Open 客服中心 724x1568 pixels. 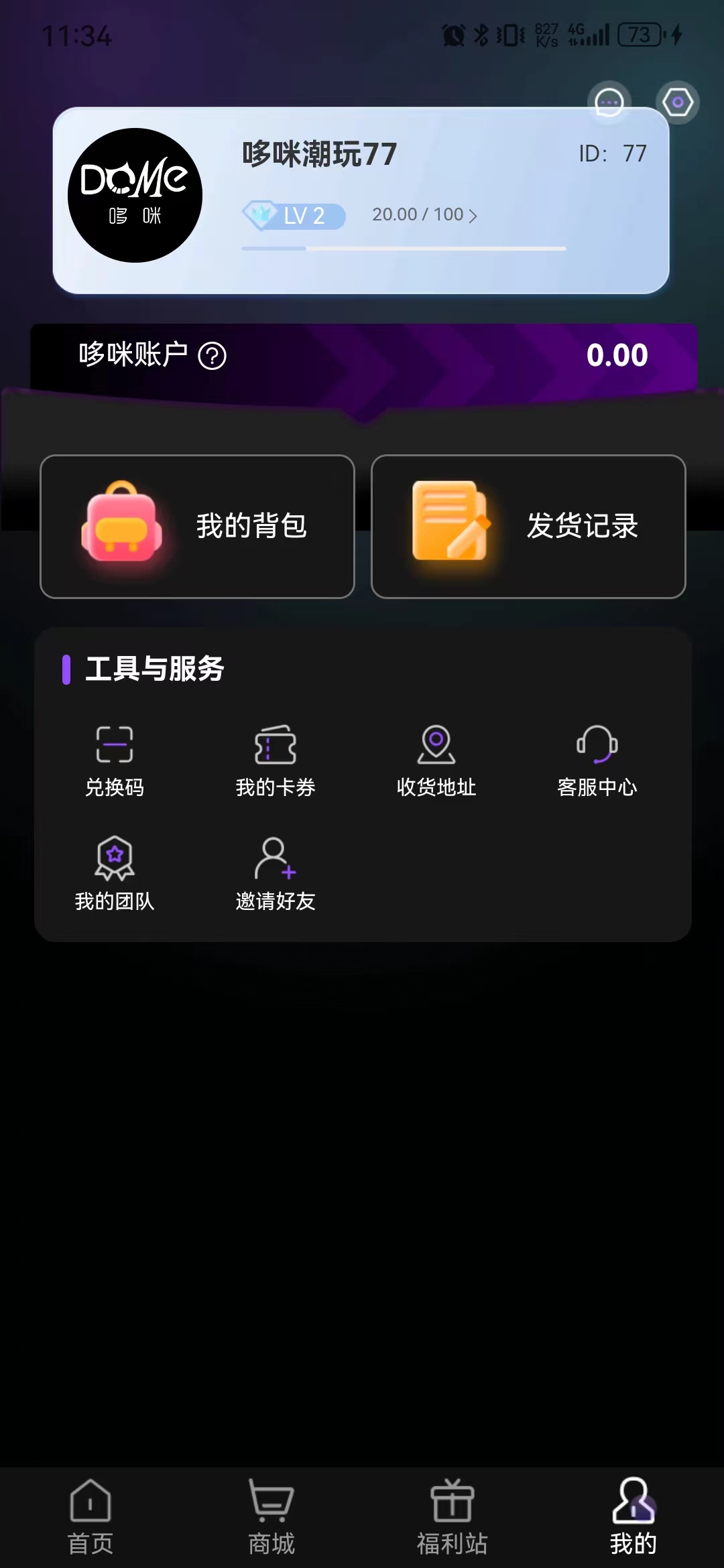coord(597,761)
